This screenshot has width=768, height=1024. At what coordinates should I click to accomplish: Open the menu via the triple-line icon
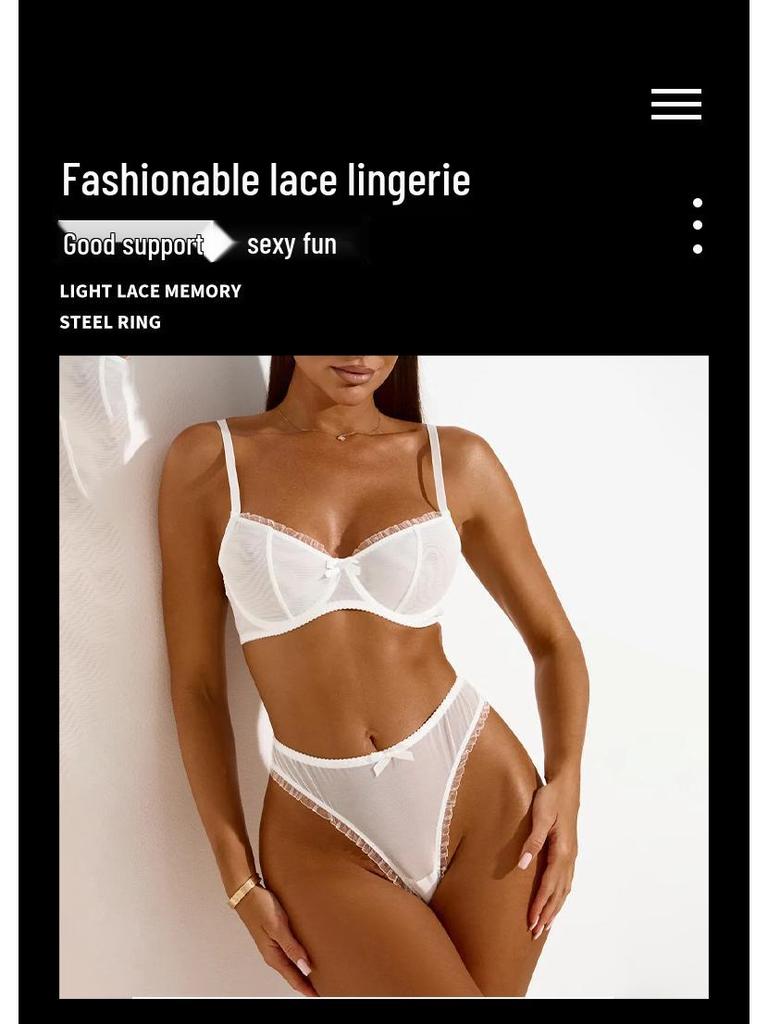point(676,104)
